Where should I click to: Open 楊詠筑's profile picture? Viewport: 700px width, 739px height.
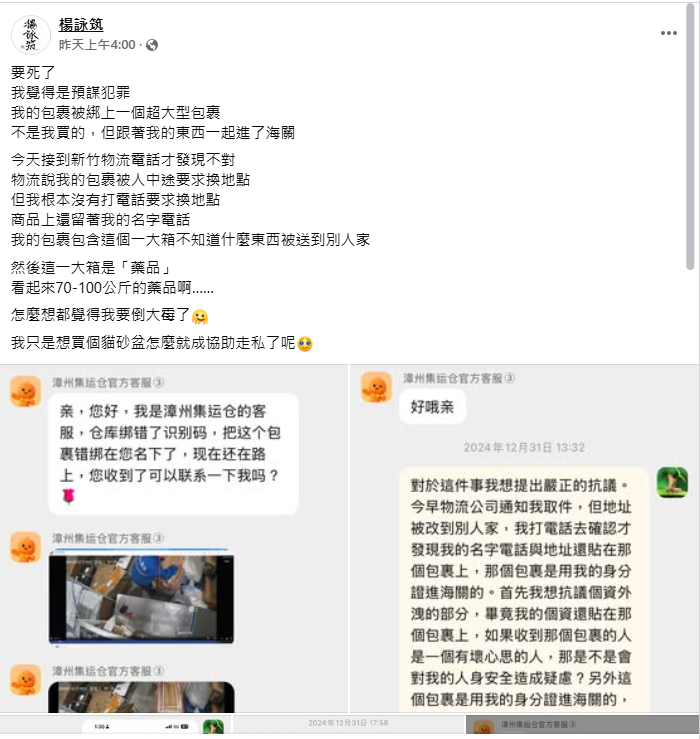click(31, 35)
